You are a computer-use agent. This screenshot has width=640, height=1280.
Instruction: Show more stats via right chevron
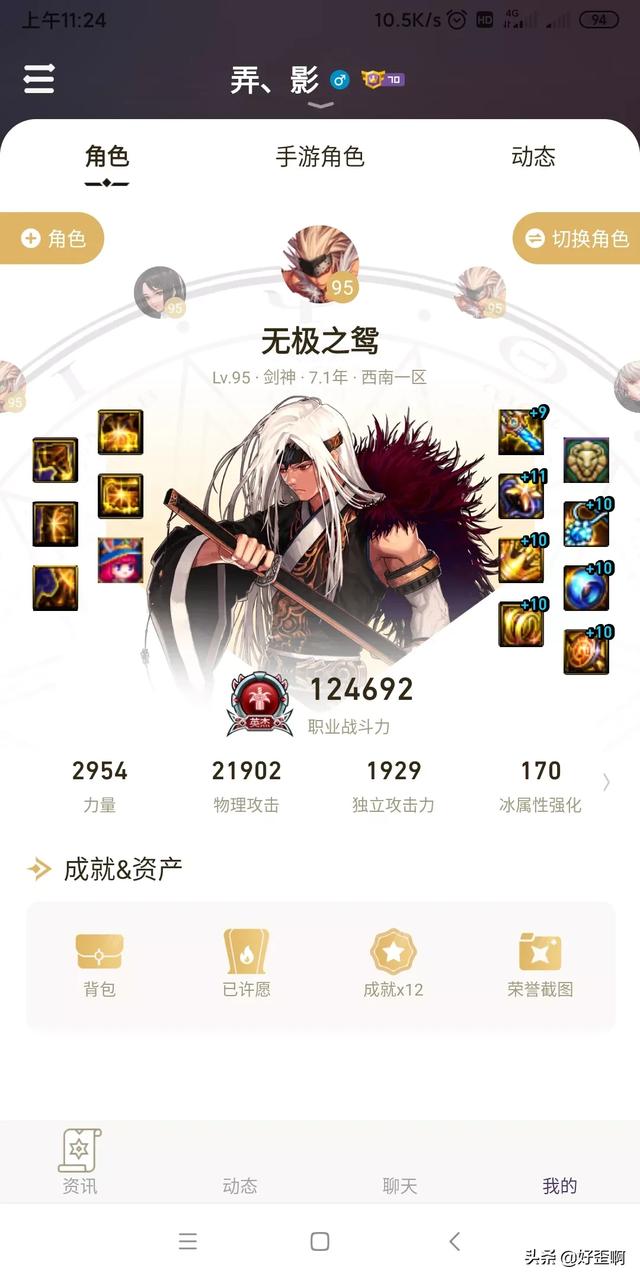click(x=606, y=782)
